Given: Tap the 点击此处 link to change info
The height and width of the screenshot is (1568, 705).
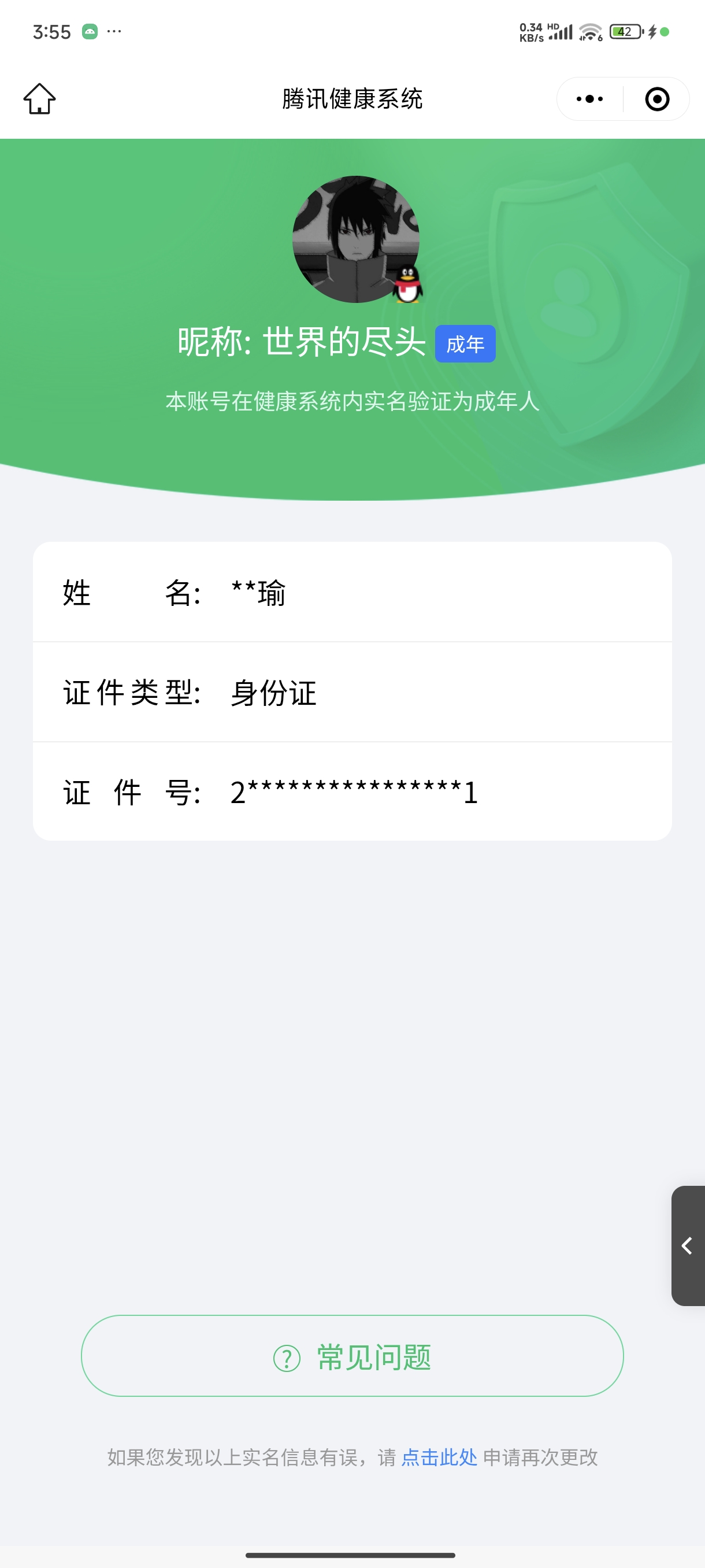Looking at the screenshot, I should coord(439,1457).
